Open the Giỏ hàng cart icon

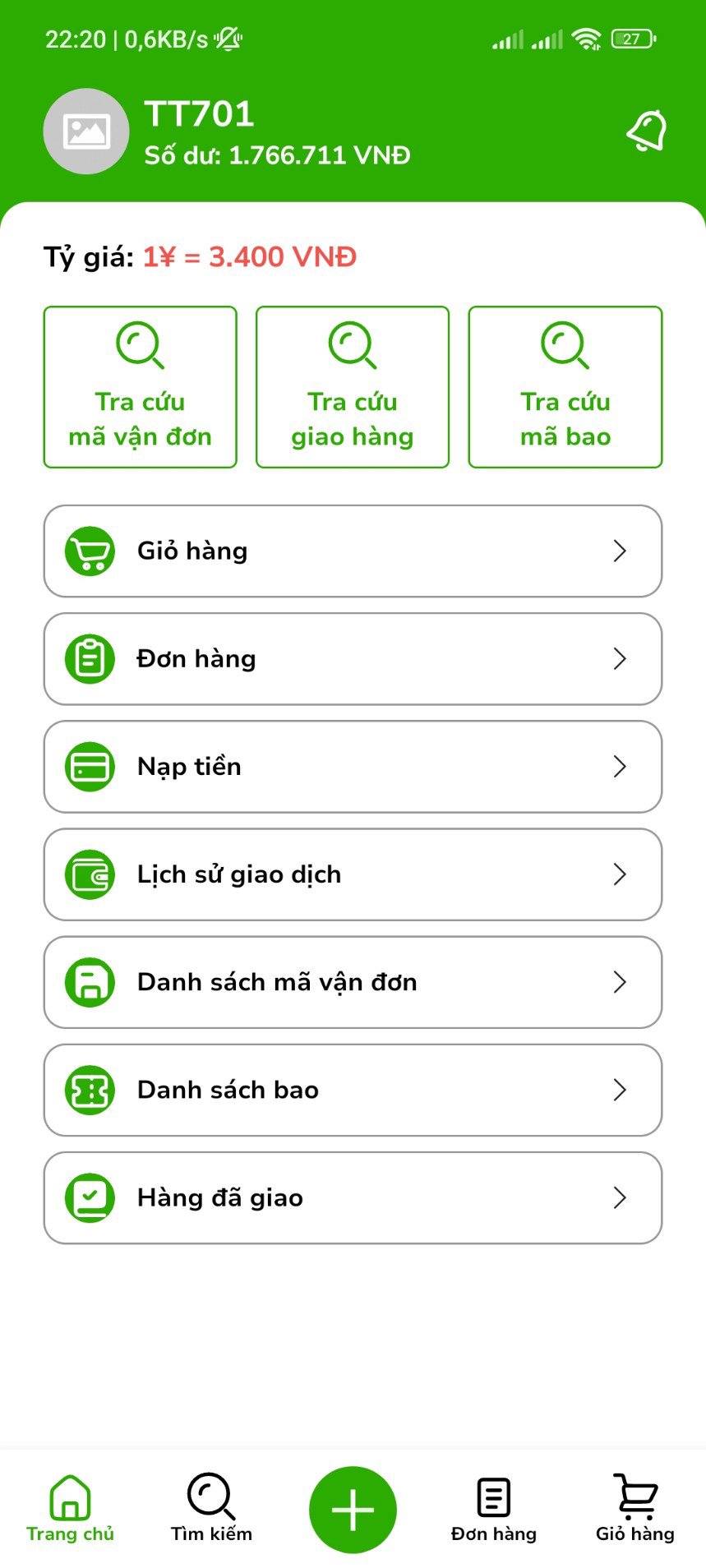(x=89, y=551)
